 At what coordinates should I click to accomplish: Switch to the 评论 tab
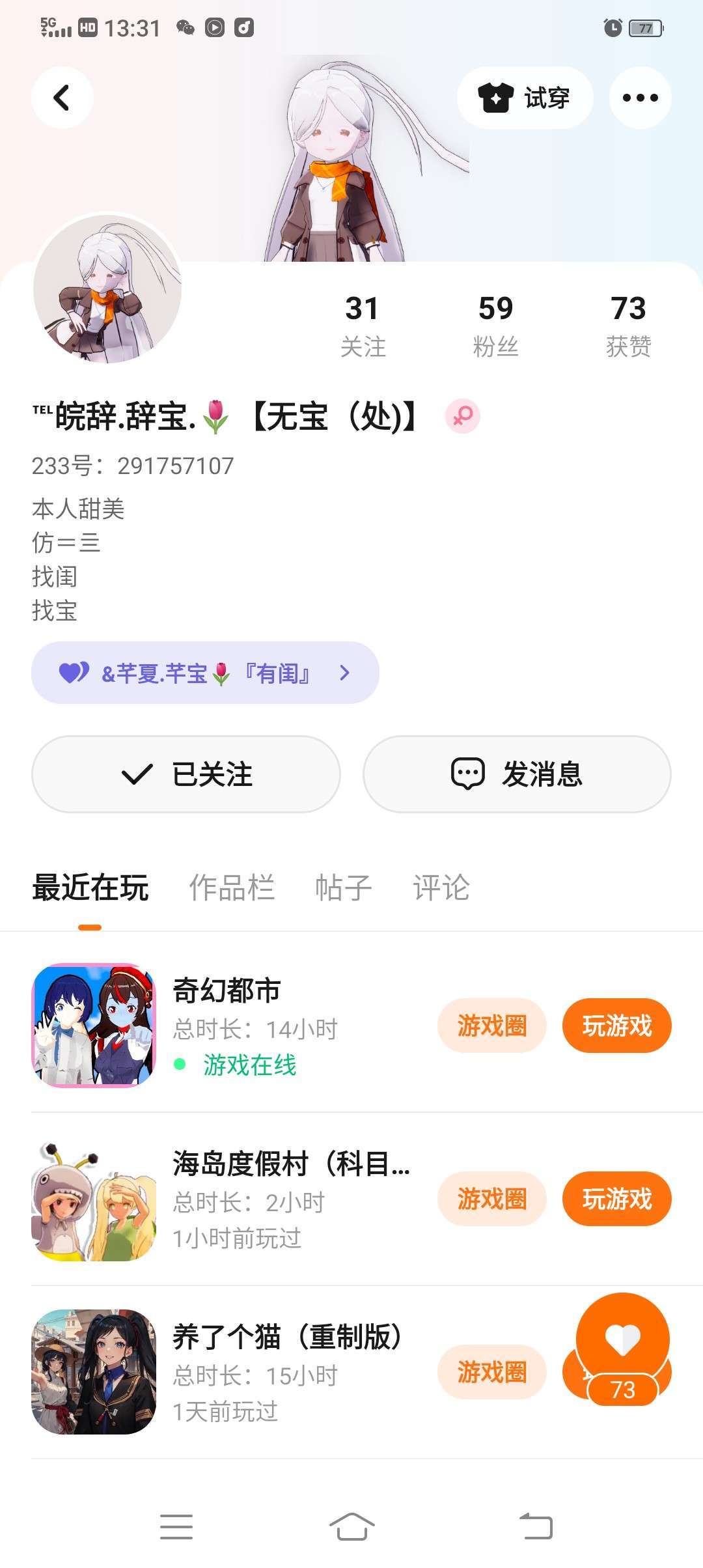(441, 888)
